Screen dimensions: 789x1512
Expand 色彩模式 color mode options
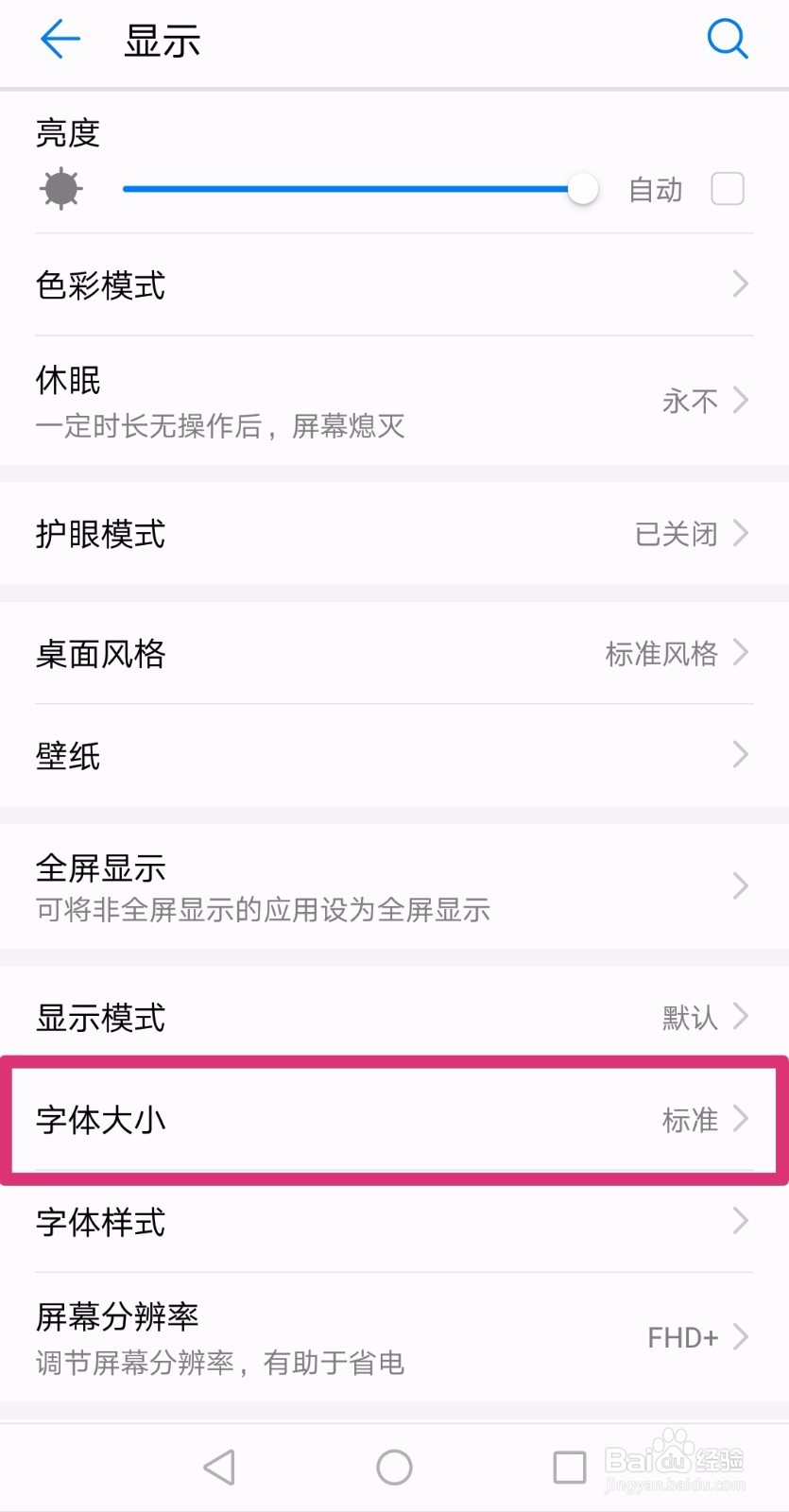coord(394,284)
